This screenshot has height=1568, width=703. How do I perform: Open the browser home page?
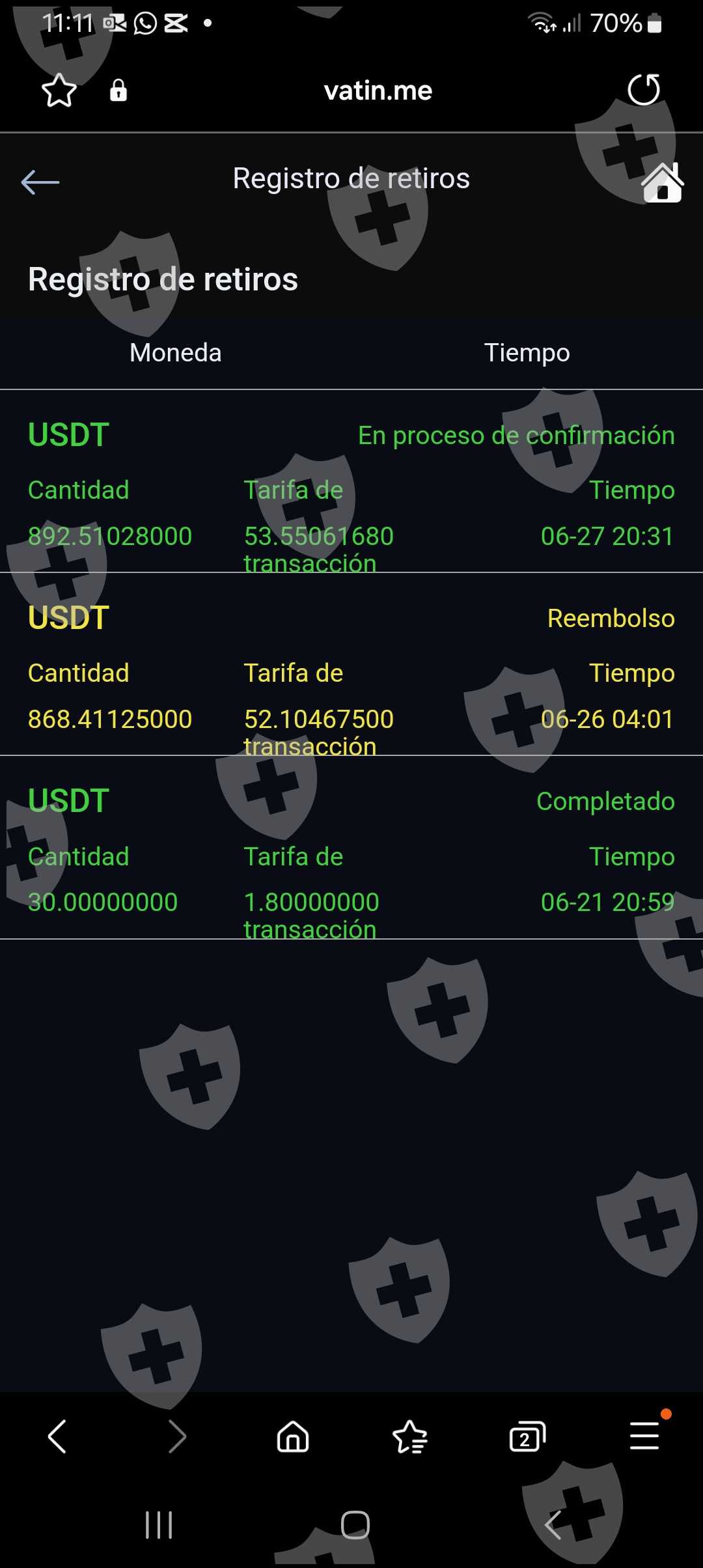(293, 1436)
